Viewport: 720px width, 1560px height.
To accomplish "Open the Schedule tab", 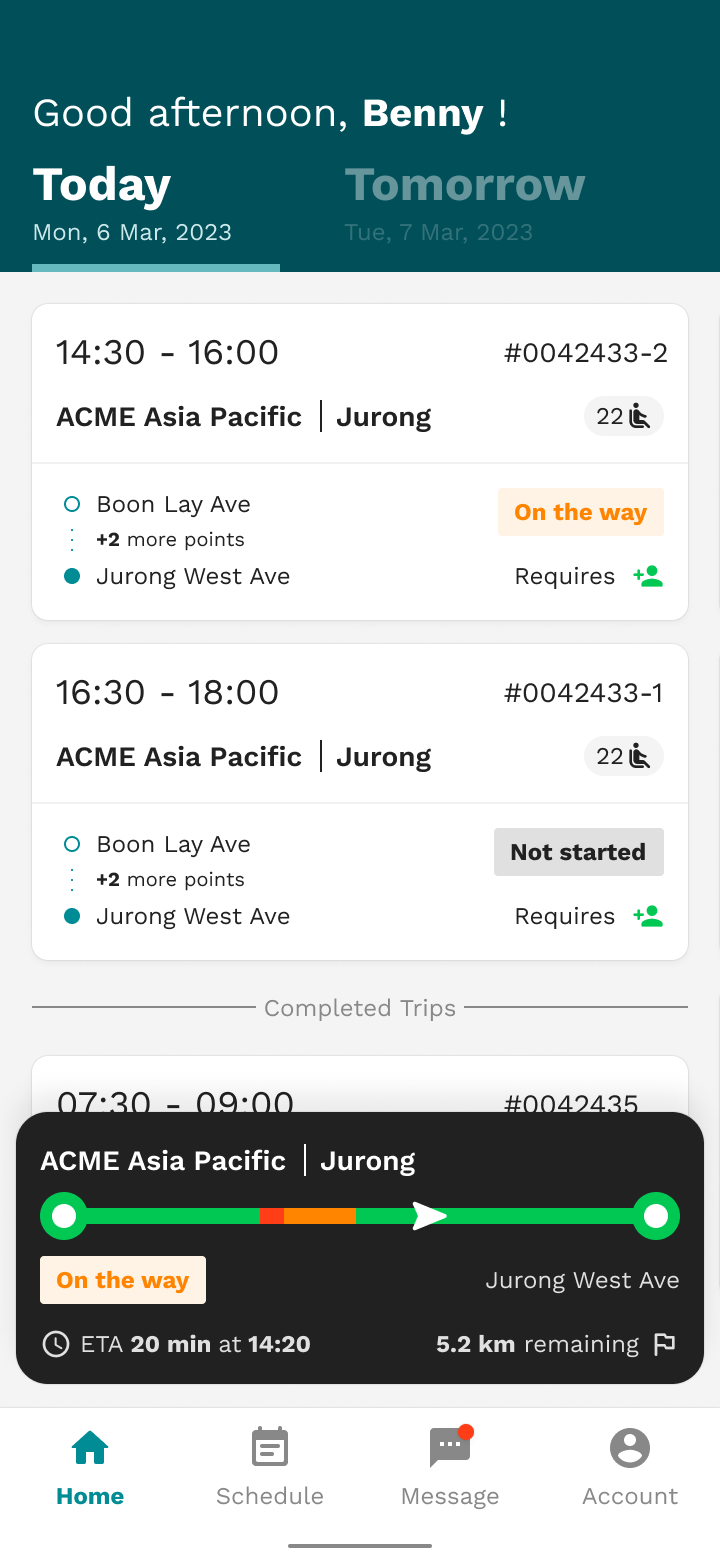I will coord(270,1467).
